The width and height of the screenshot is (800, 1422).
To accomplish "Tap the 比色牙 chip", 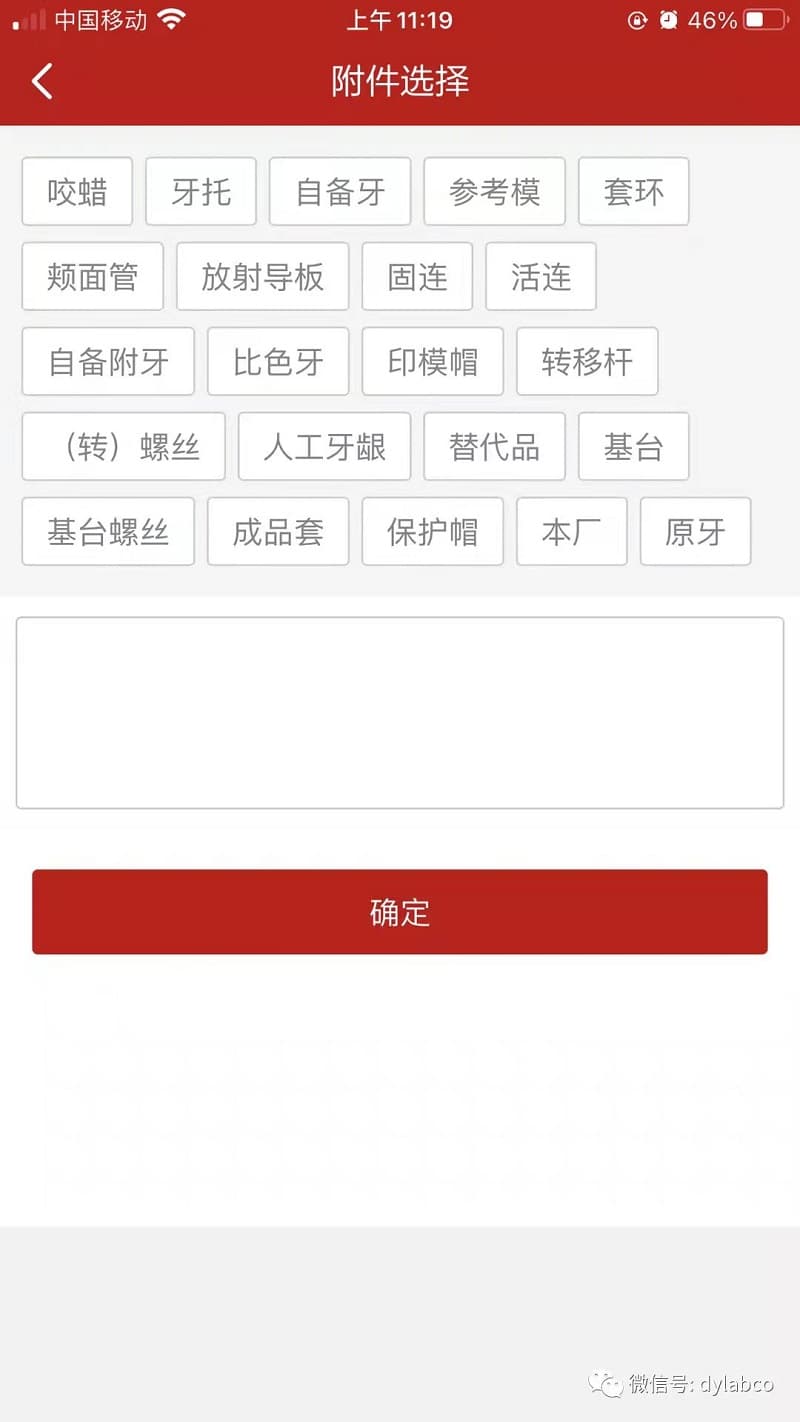I will coord(278,361).
